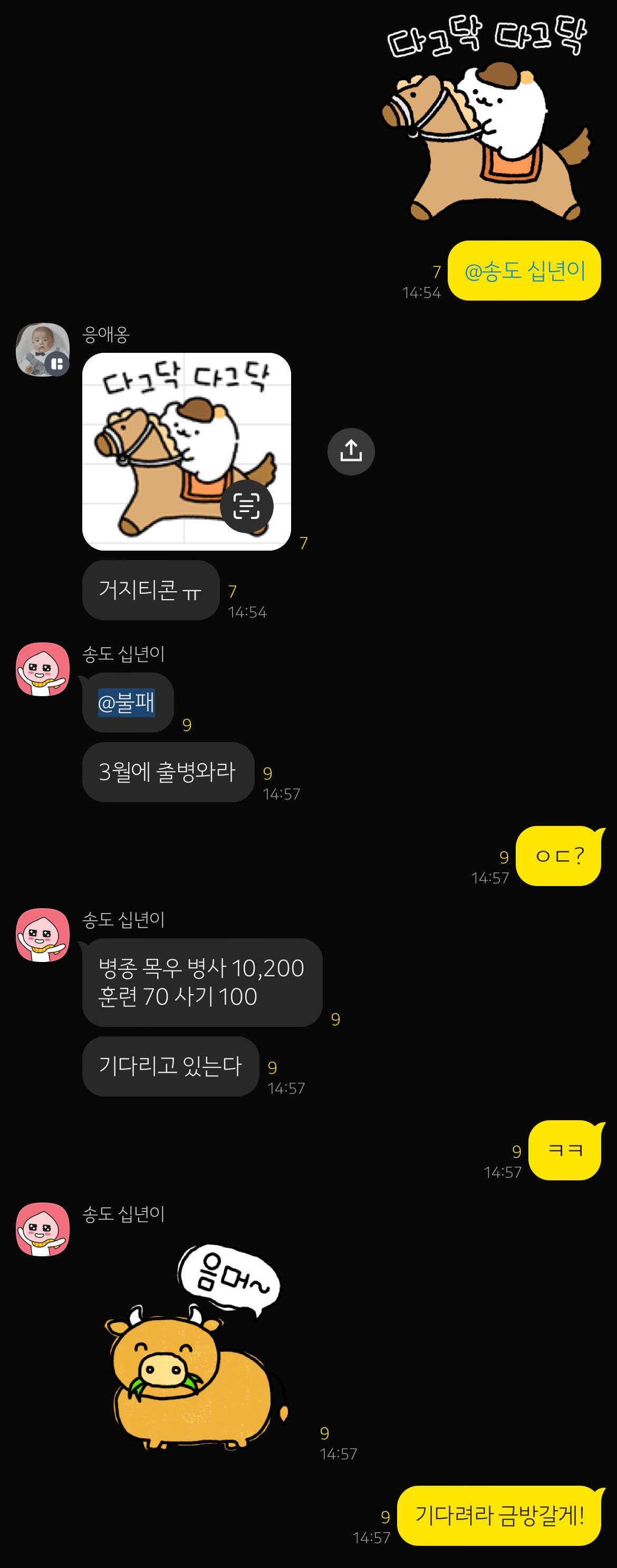Open 응애옹's profile picture
The width and height of the screenshot is (617, 1568).
[42, 349]
